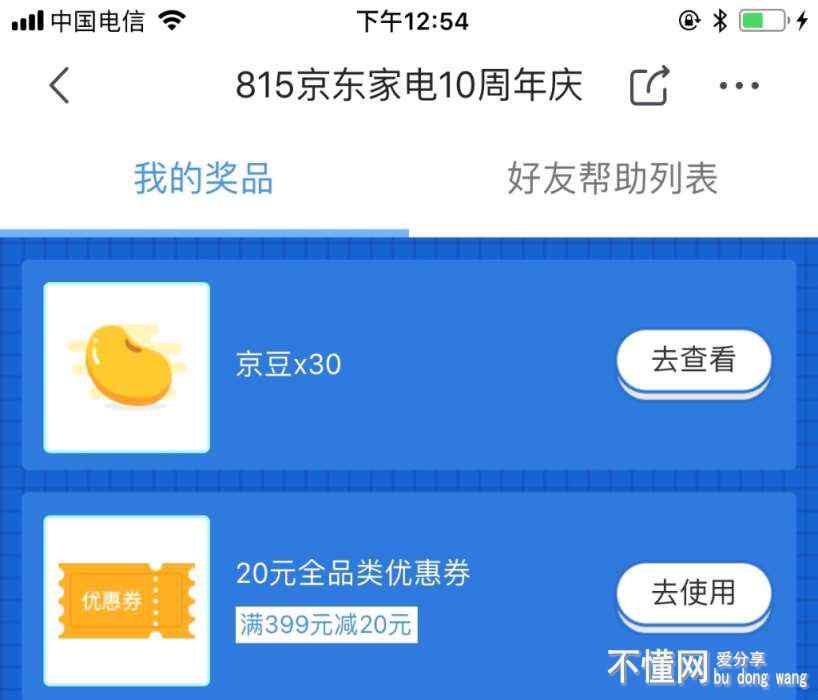Tap 去查看 for 京豆x30 prize
818x700 pixels.
click(693, 360)
